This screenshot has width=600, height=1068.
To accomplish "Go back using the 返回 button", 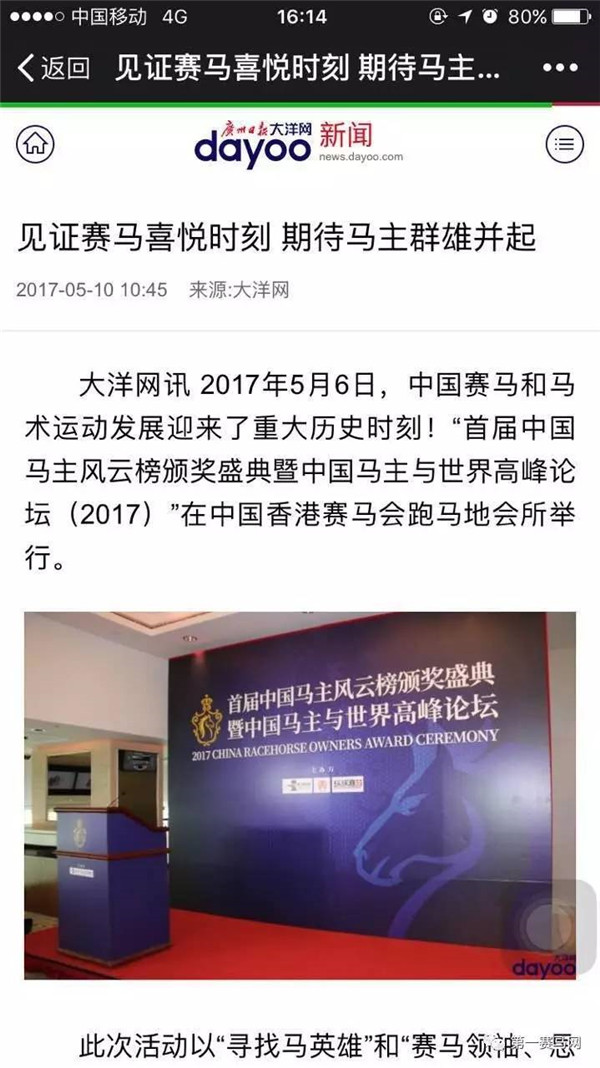I will (x=55, y=68).
